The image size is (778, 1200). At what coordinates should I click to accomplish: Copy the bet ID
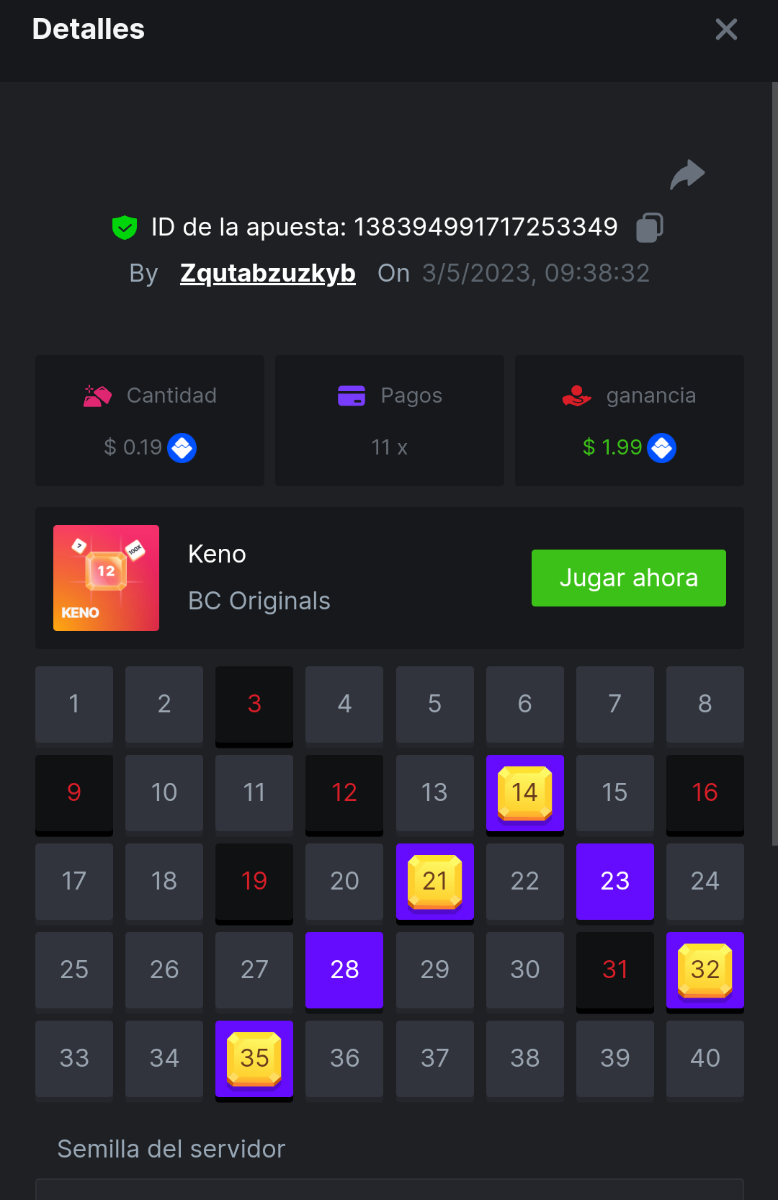[649, 227]
